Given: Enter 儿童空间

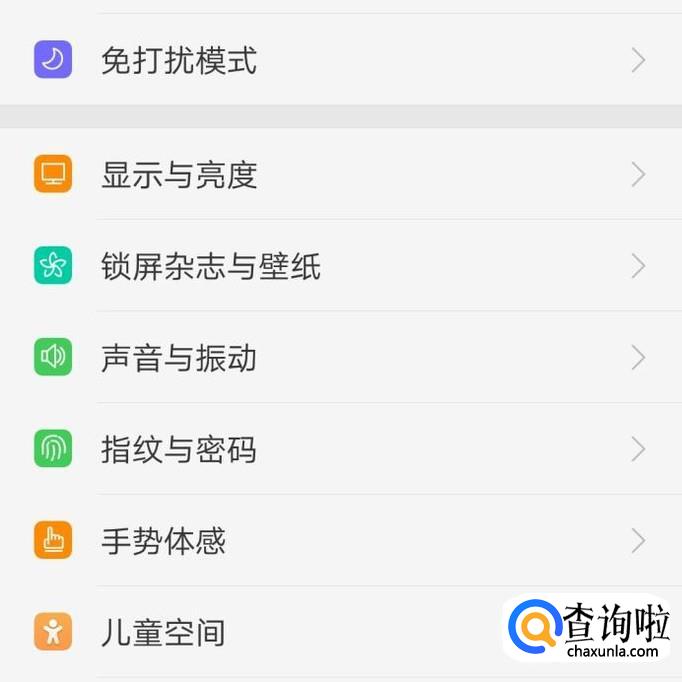Looking at the screenshot, I should 165,632.
